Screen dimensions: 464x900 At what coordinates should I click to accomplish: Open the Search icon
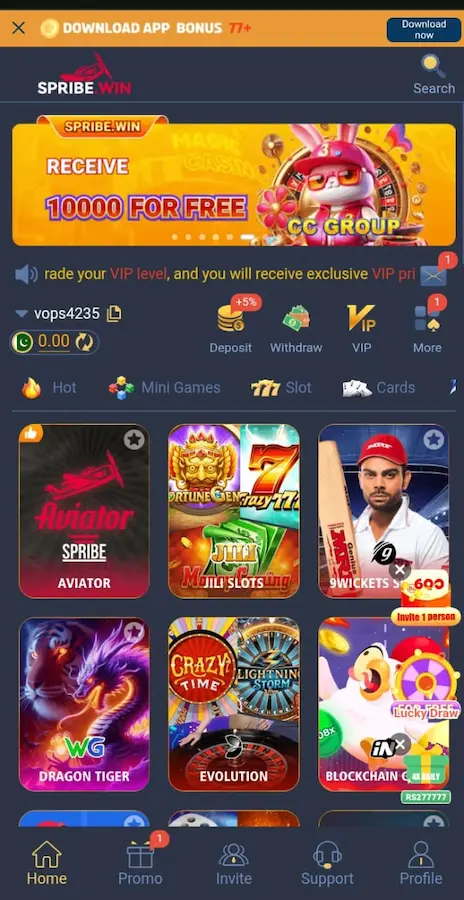(434, 74)
